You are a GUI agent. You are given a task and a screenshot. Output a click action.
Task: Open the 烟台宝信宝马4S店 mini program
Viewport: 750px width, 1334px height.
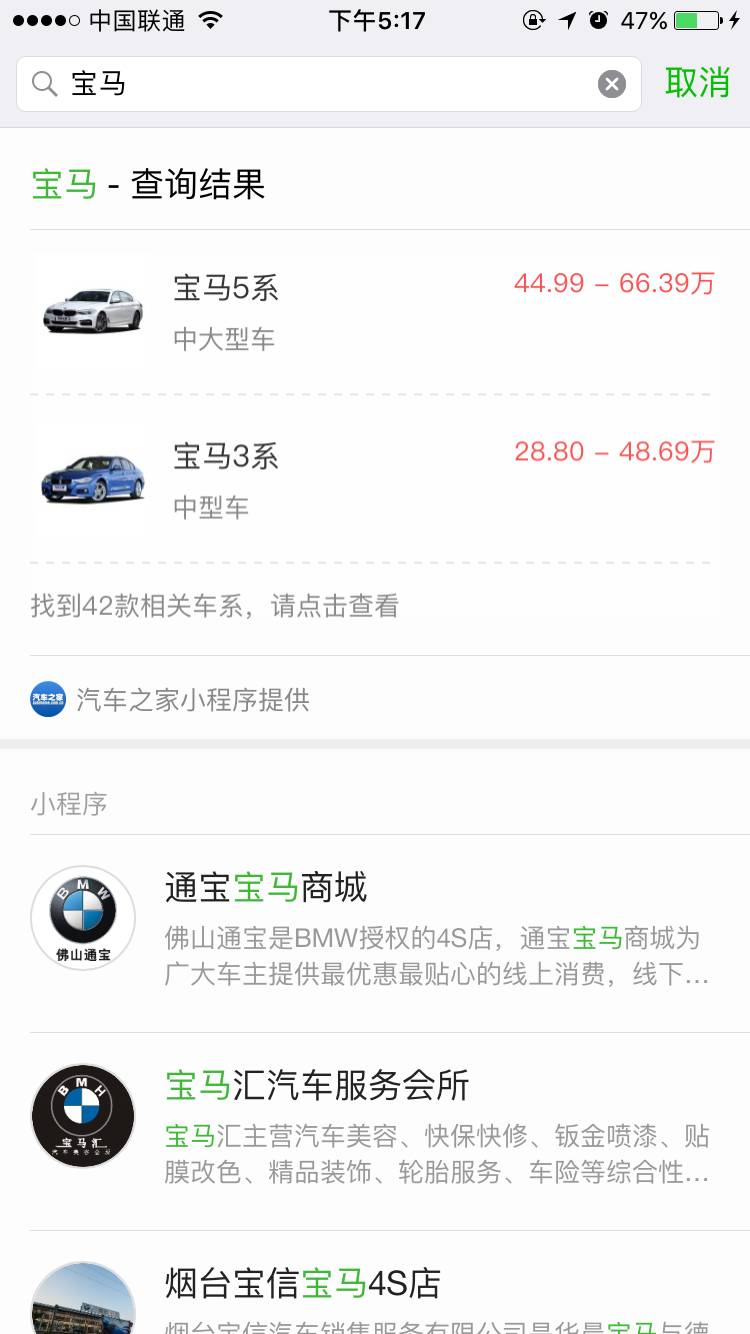375,1290
